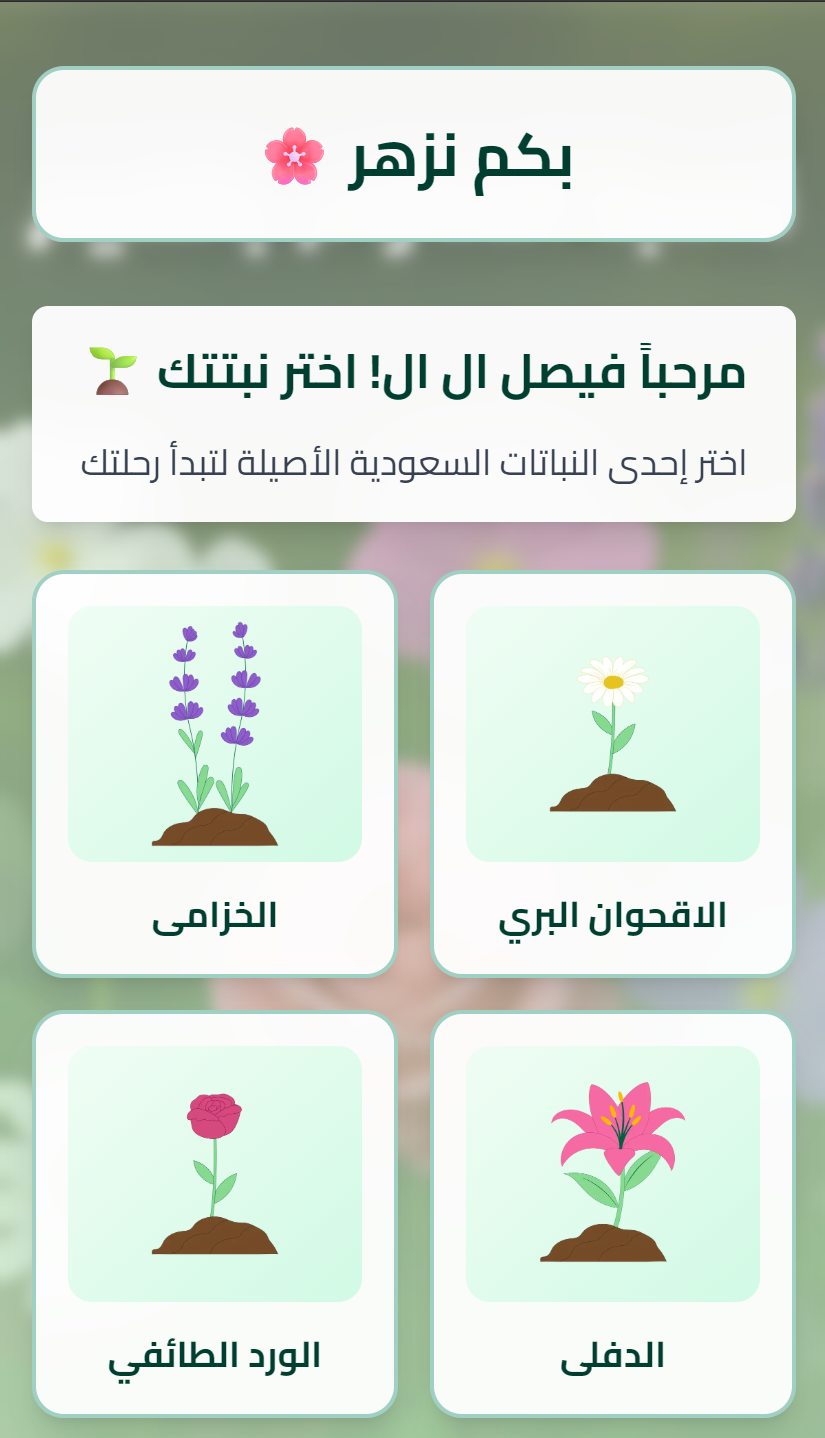Click the cherry blossom emoji in the header
The width and height of the screenshot is (825, 1438).
[289, 157]
